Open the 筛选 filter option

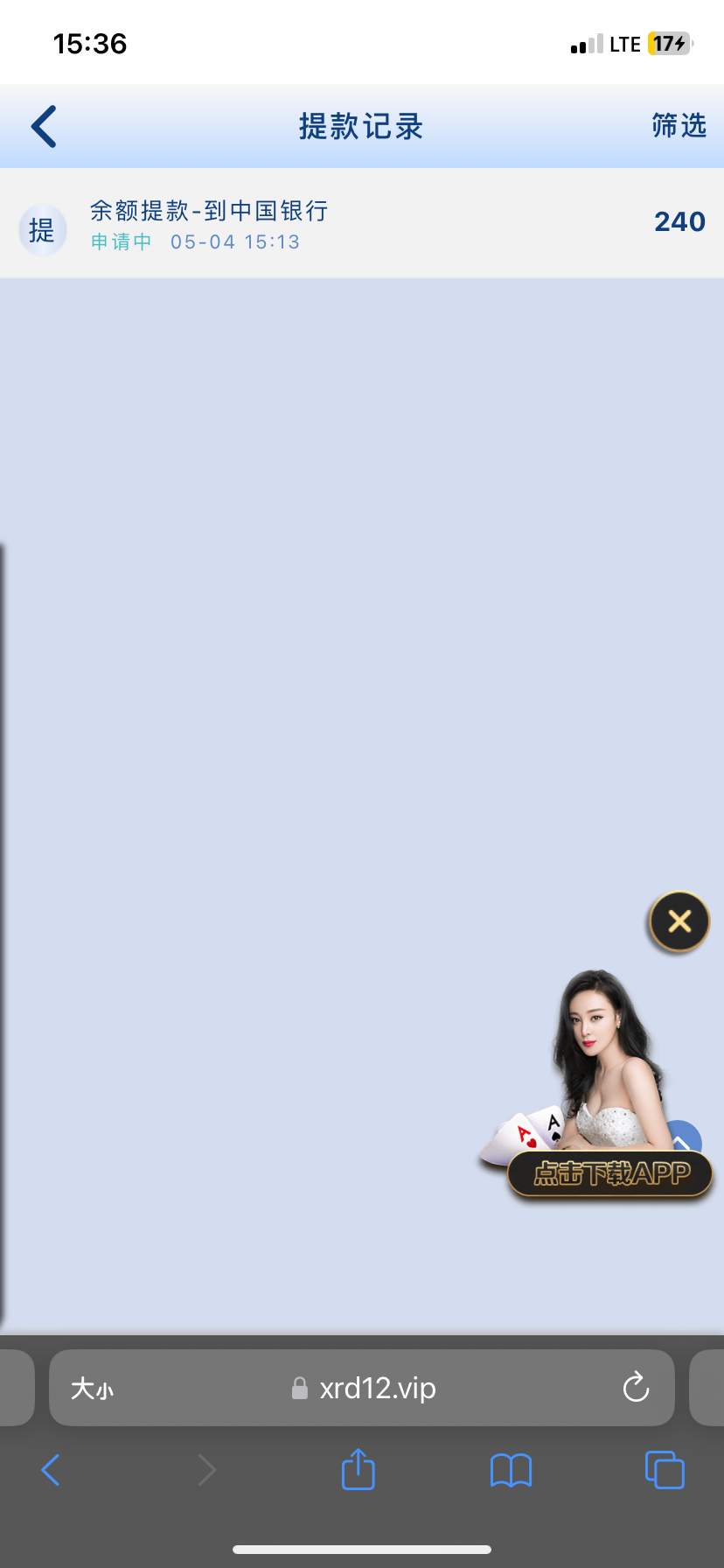click(679, 126)
